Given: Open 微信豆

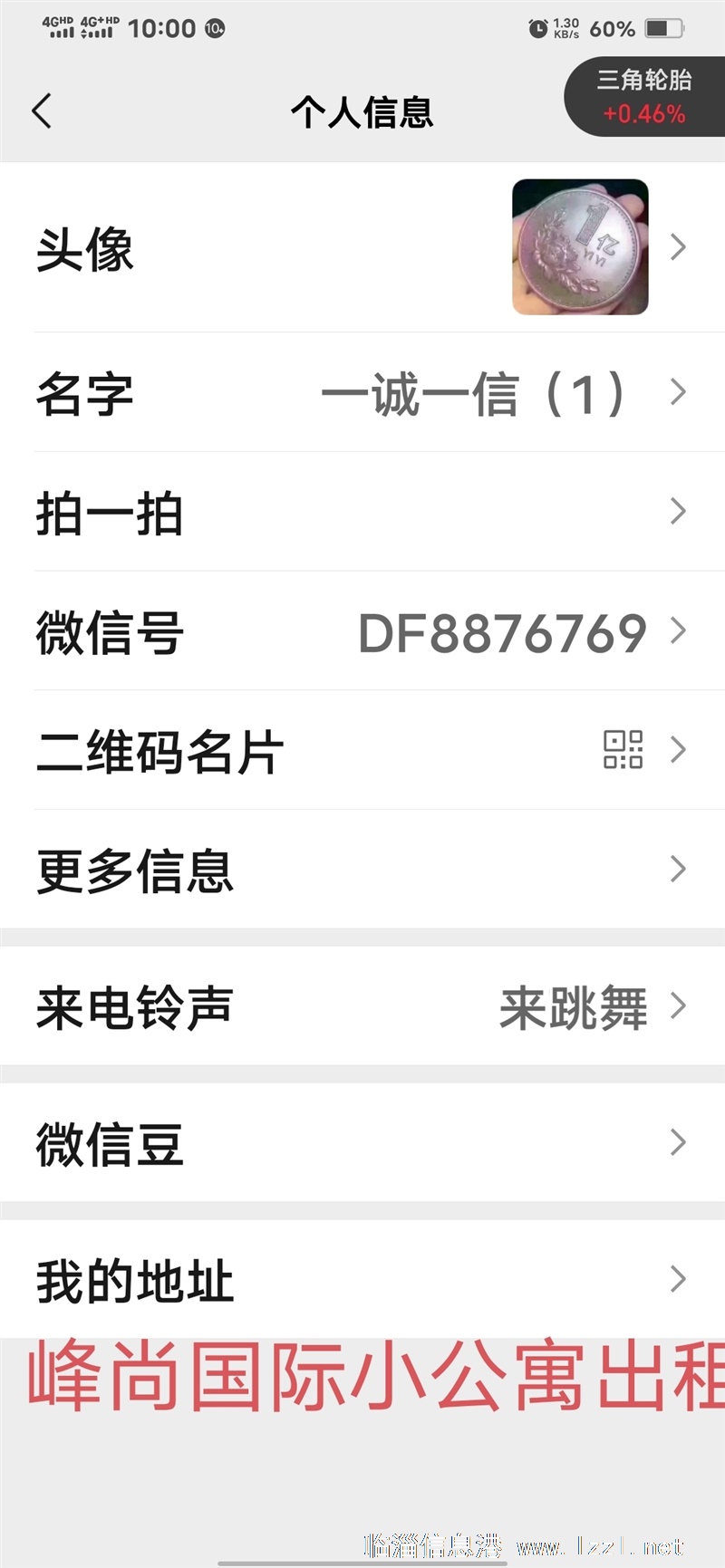Looking at the screenshot, I should point(362,1143).
